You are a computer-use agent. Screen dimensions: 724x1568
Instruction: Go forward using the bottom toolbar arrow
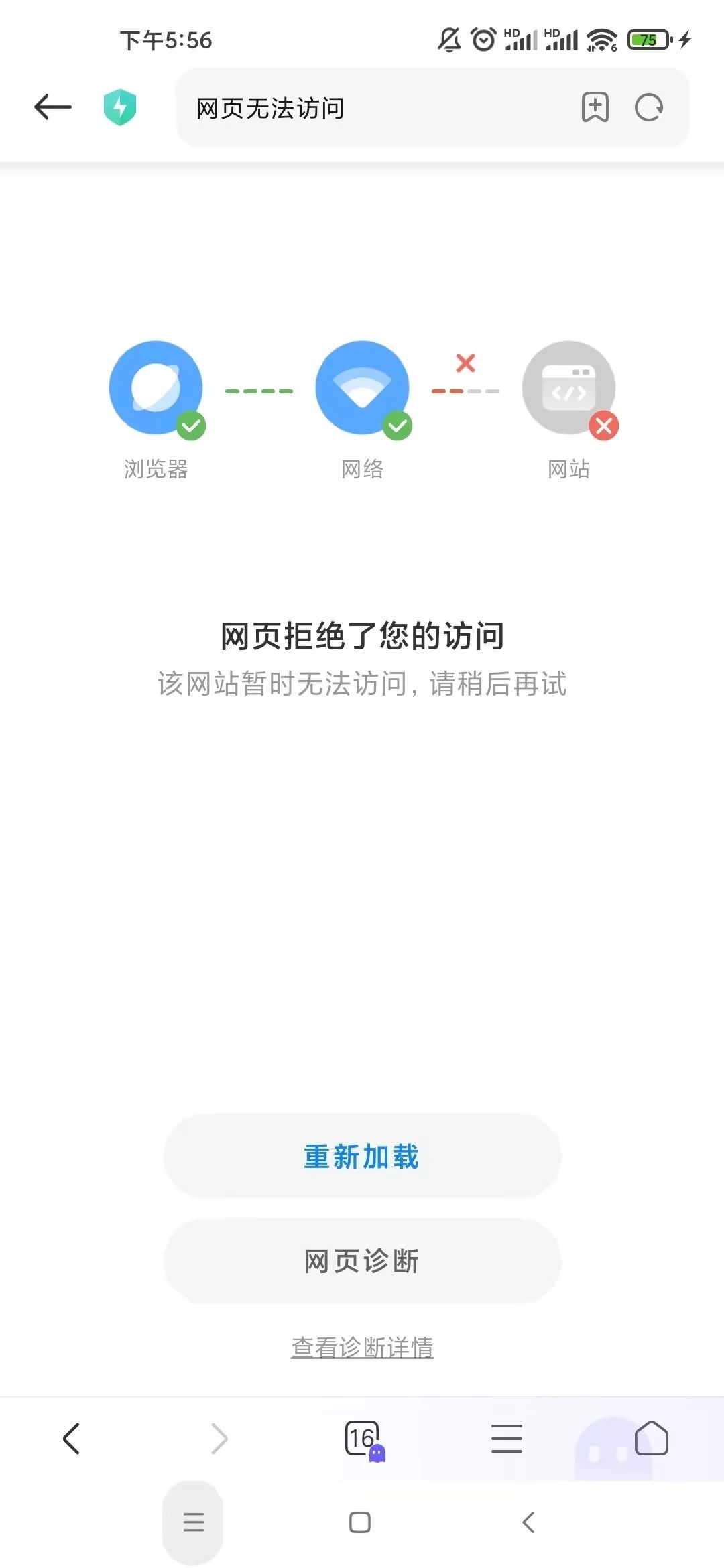point(219,1439)
